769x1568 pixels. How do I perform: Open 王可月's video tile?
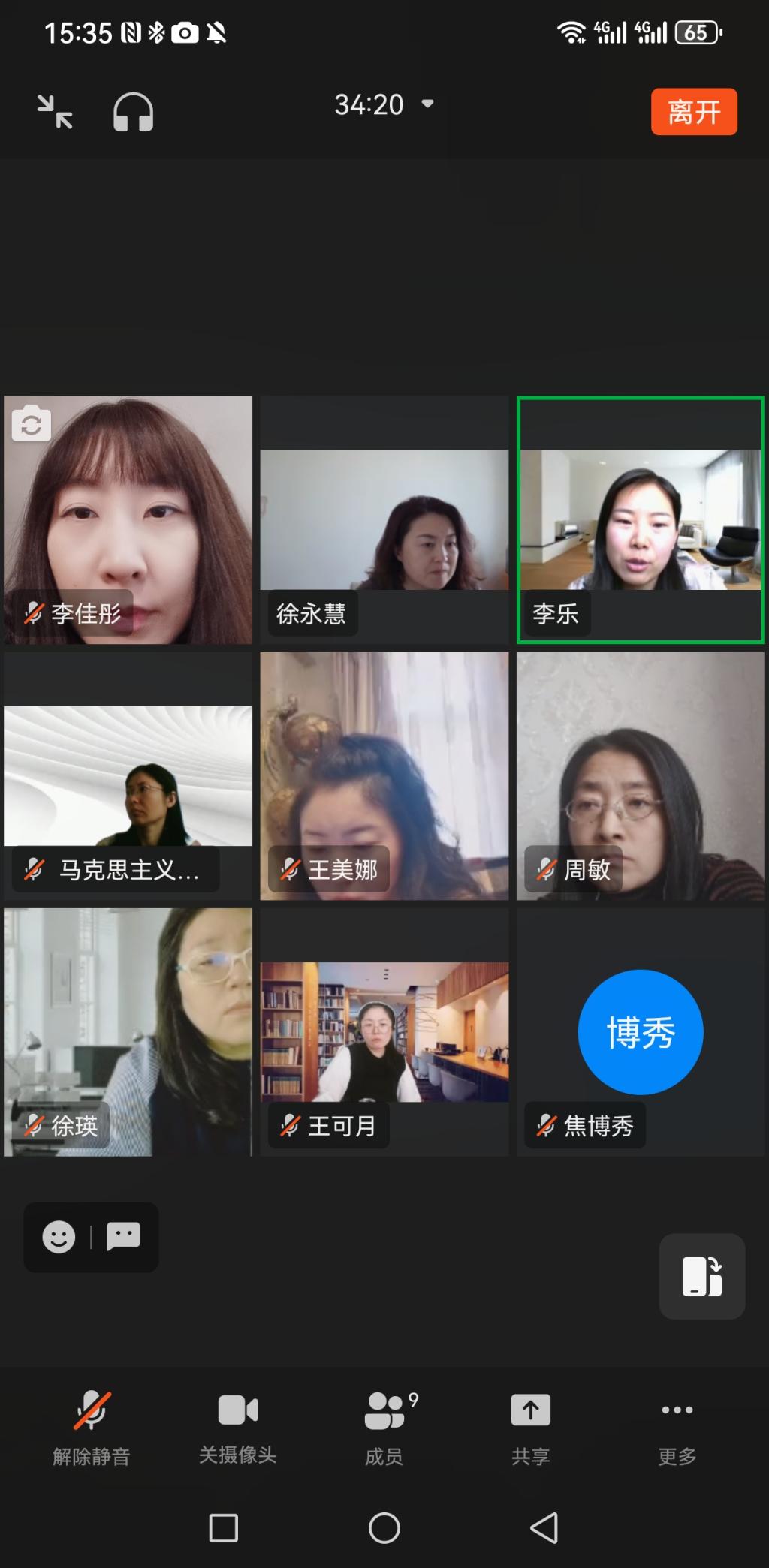click(384, 1032)
